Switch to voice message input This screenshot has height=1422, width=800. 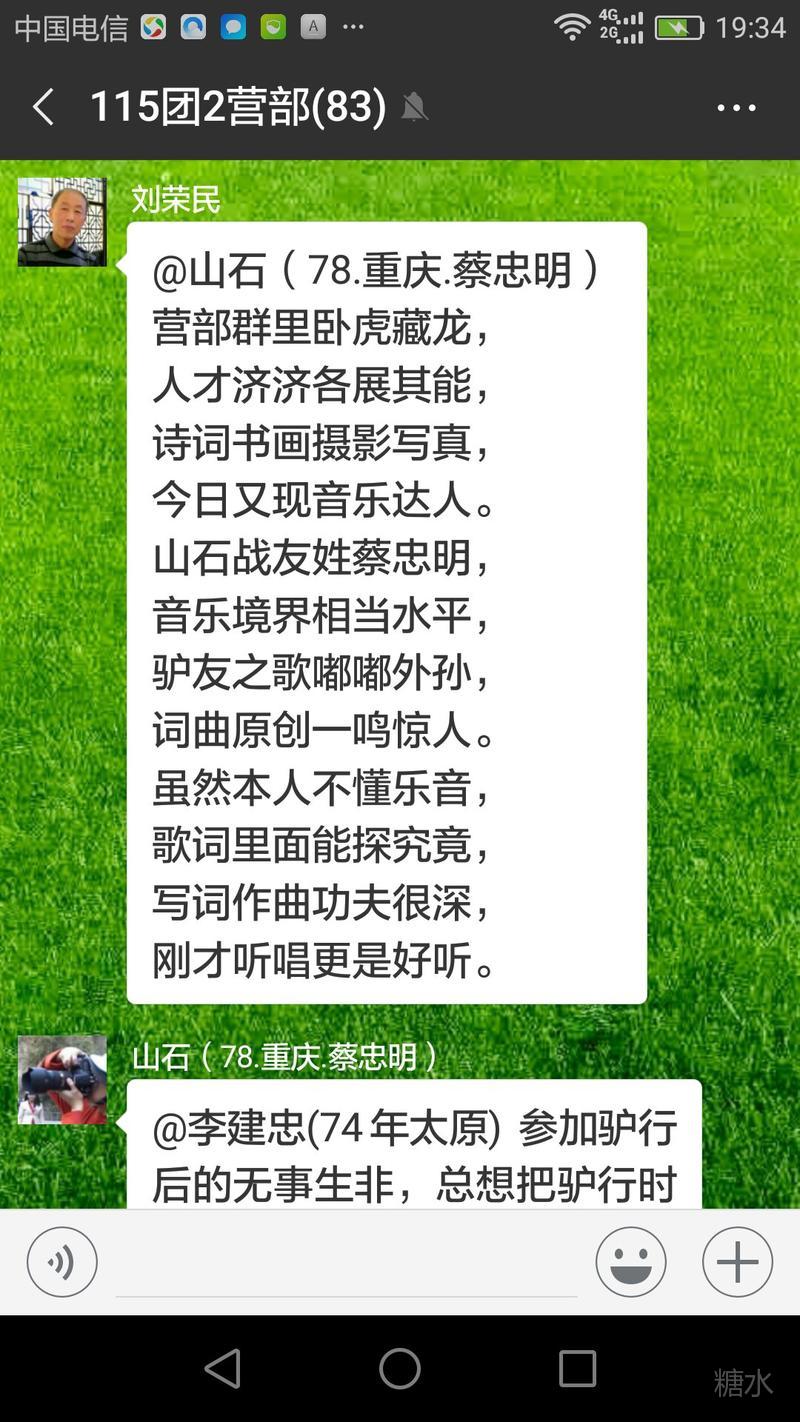click(x=62, y=1262)
